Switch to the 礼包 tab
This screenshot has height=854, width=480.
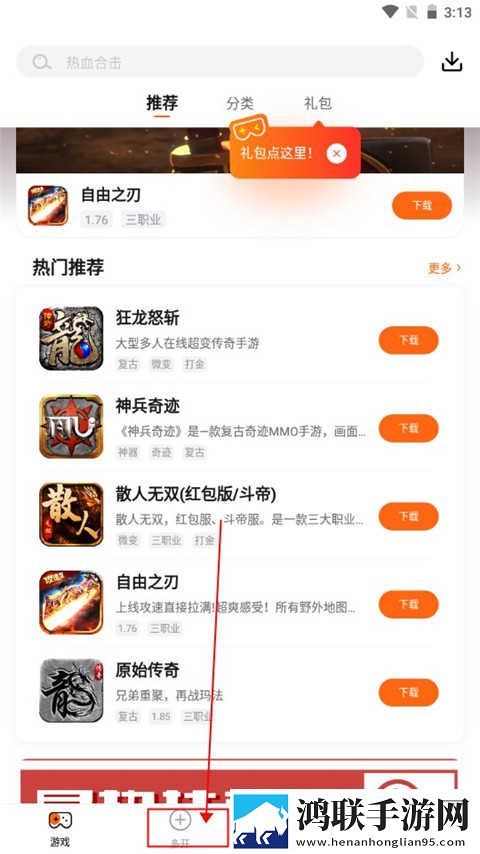click(318, 103)
